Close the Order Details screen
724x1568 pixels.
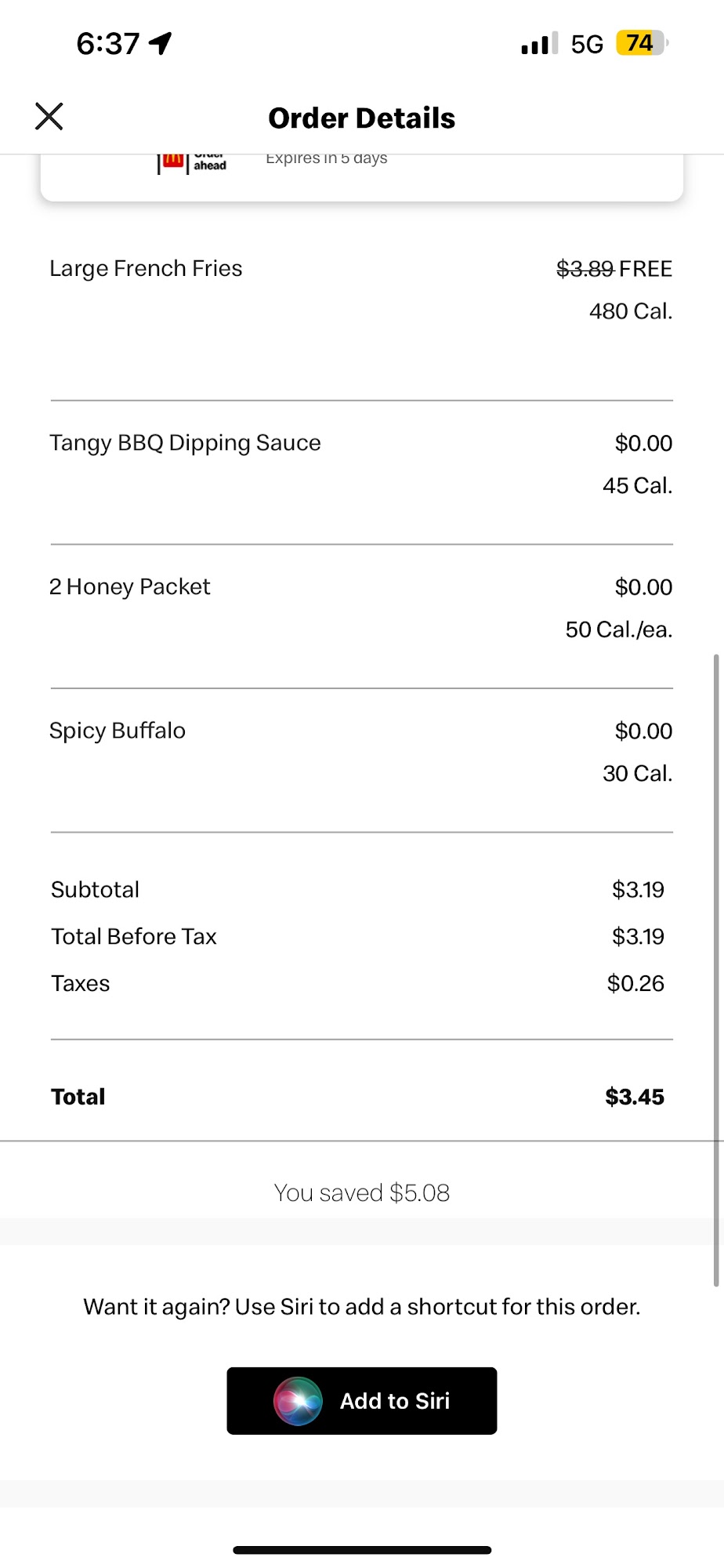(x=49, y=117)
